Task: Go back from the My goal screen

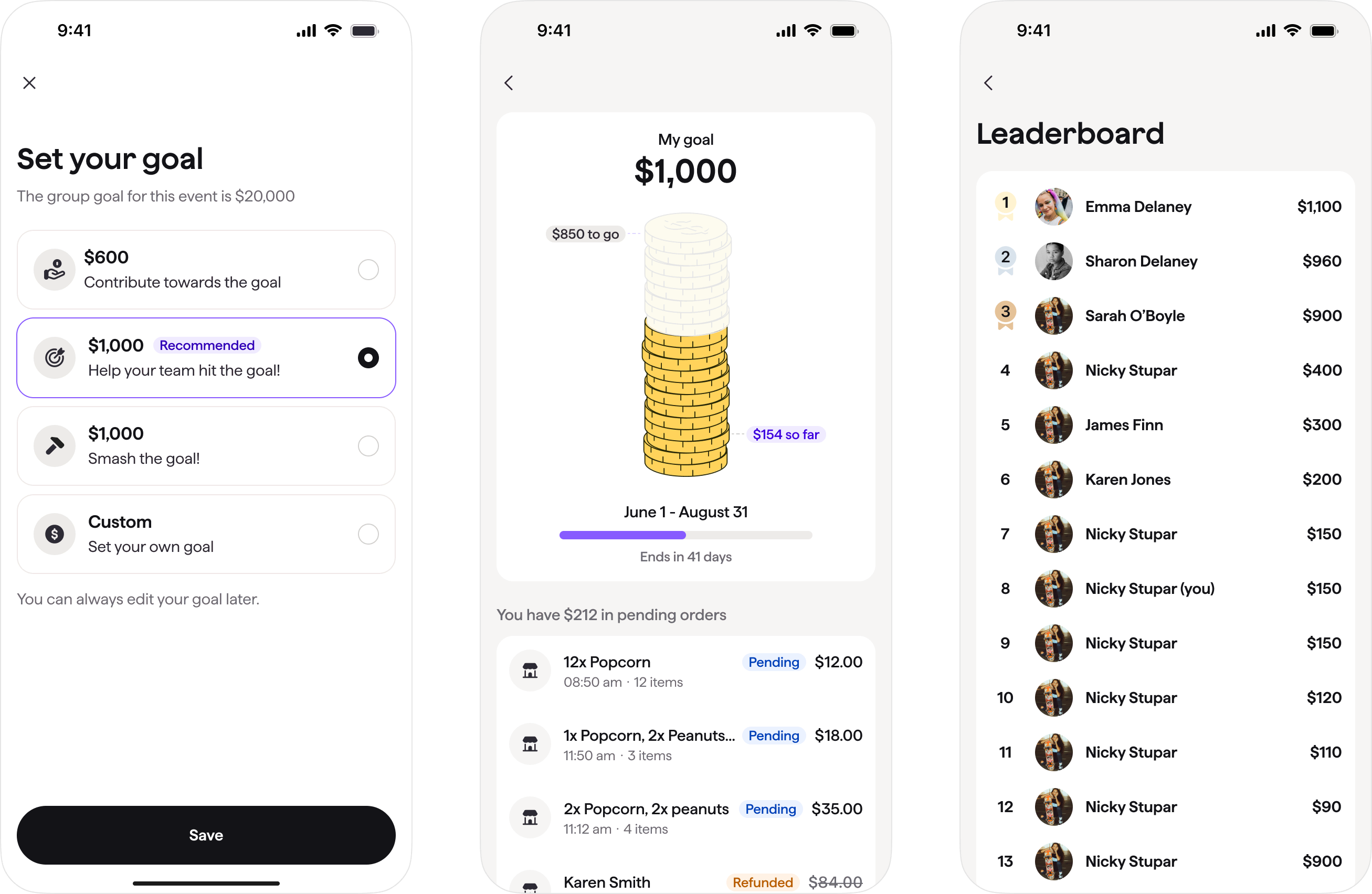Action: click(x=509, y=83)
